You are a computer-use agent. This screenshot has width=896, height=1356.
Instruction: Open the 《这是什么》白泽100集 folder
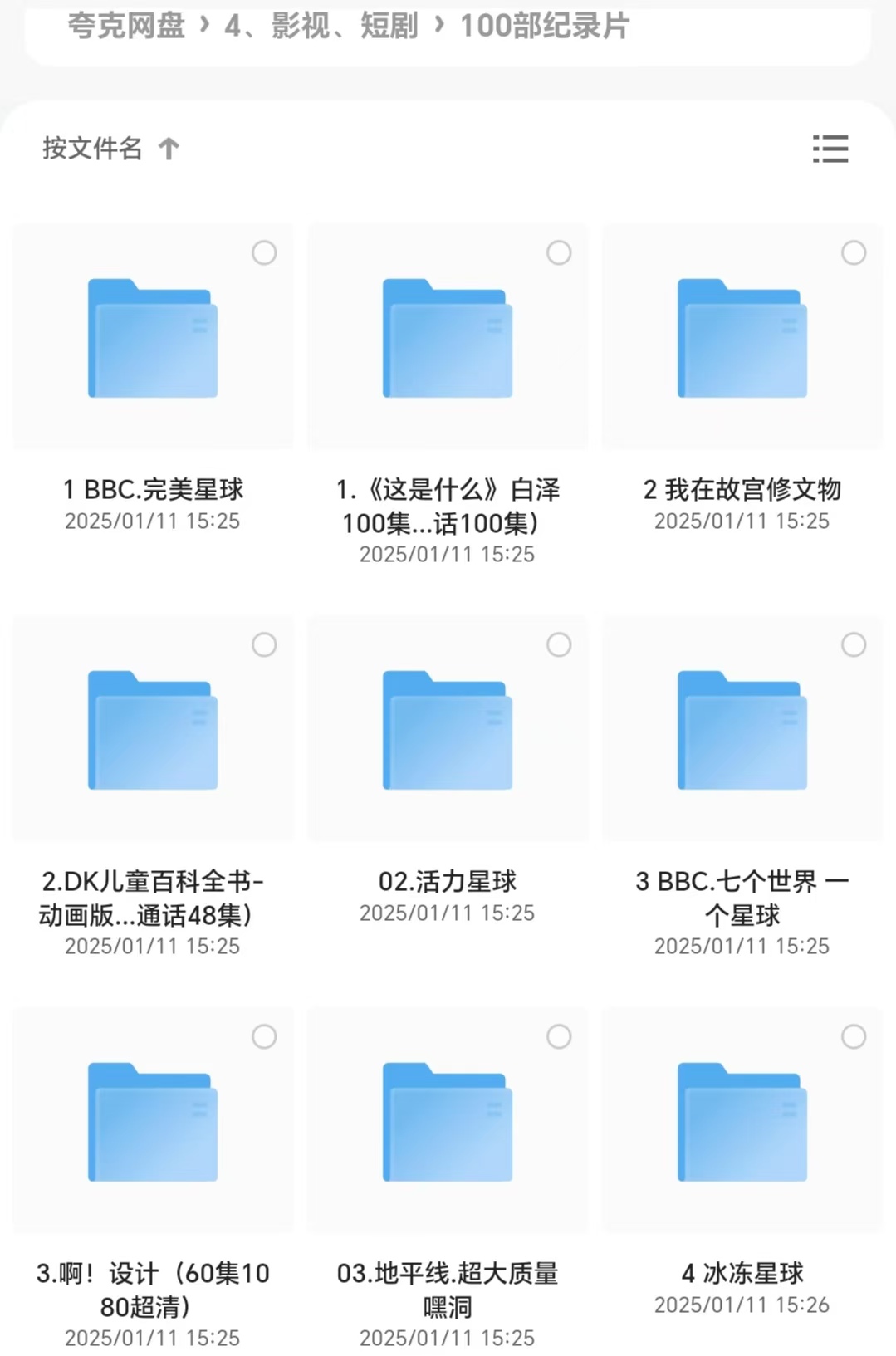(448, 339)
